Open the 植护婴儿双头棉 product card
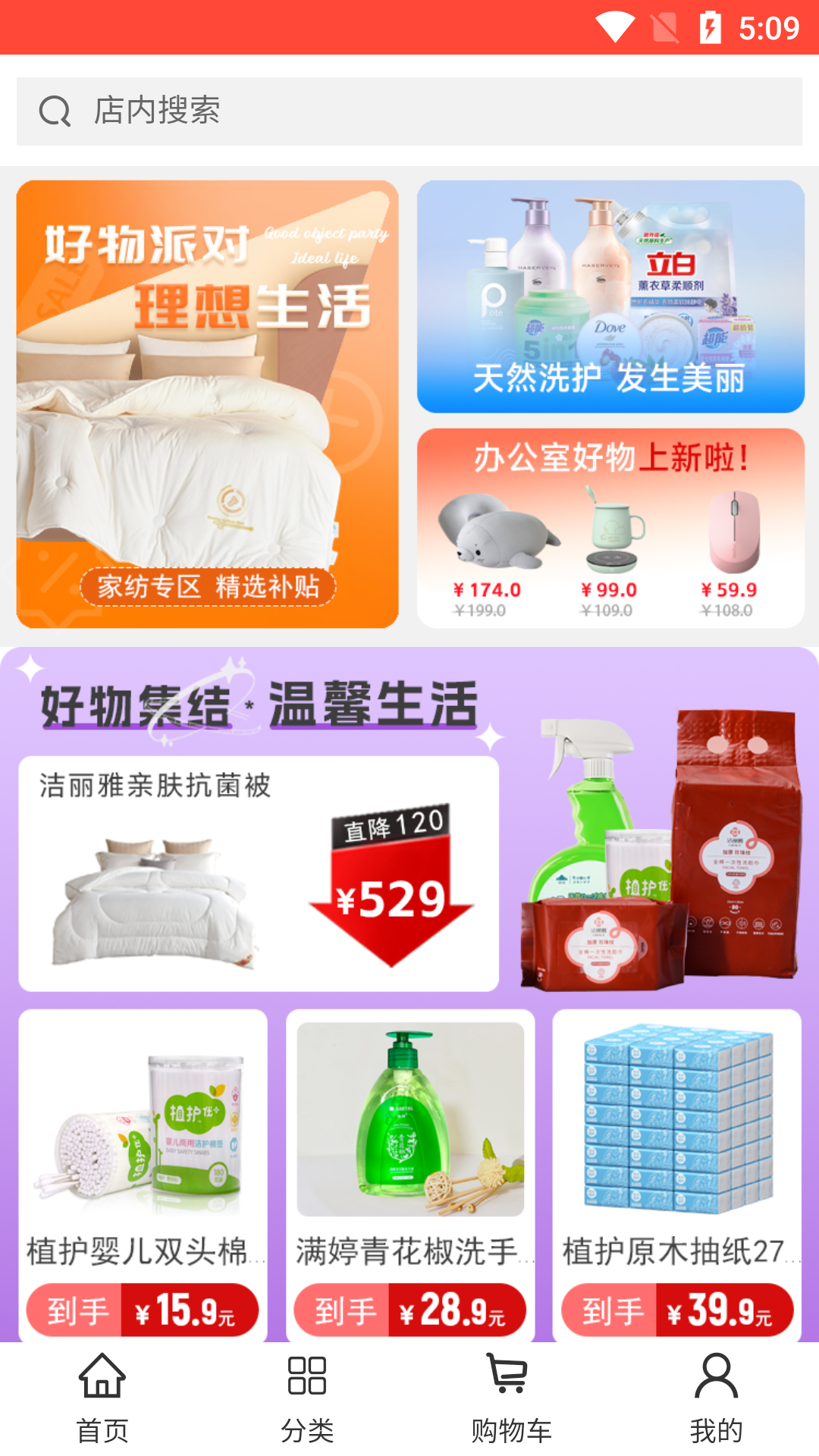 coord(143,1175)
